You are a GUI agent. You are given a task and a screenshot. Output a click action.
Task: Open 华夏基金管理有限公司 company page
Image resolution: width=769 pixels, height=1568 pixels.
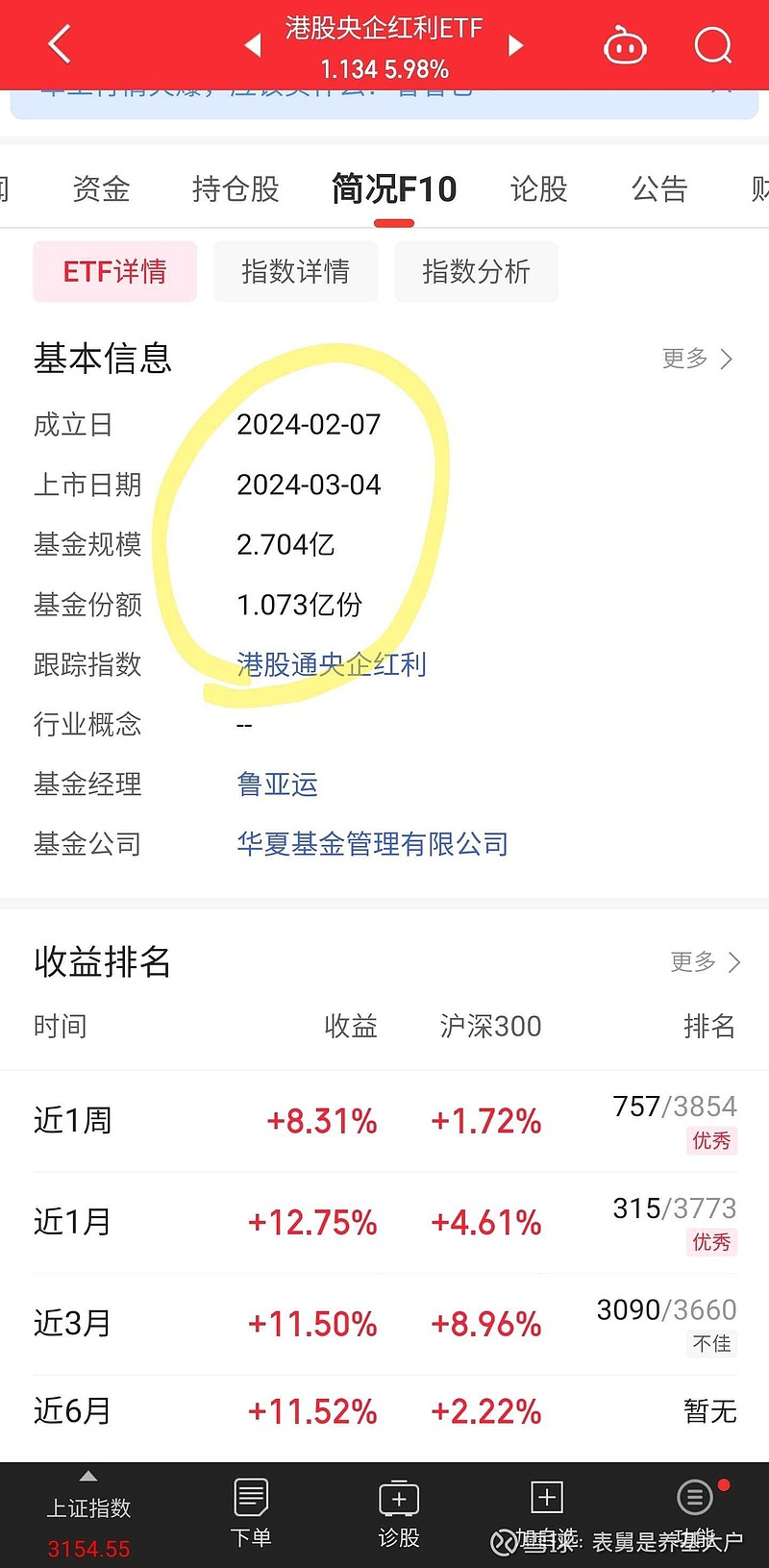[372, 844]
